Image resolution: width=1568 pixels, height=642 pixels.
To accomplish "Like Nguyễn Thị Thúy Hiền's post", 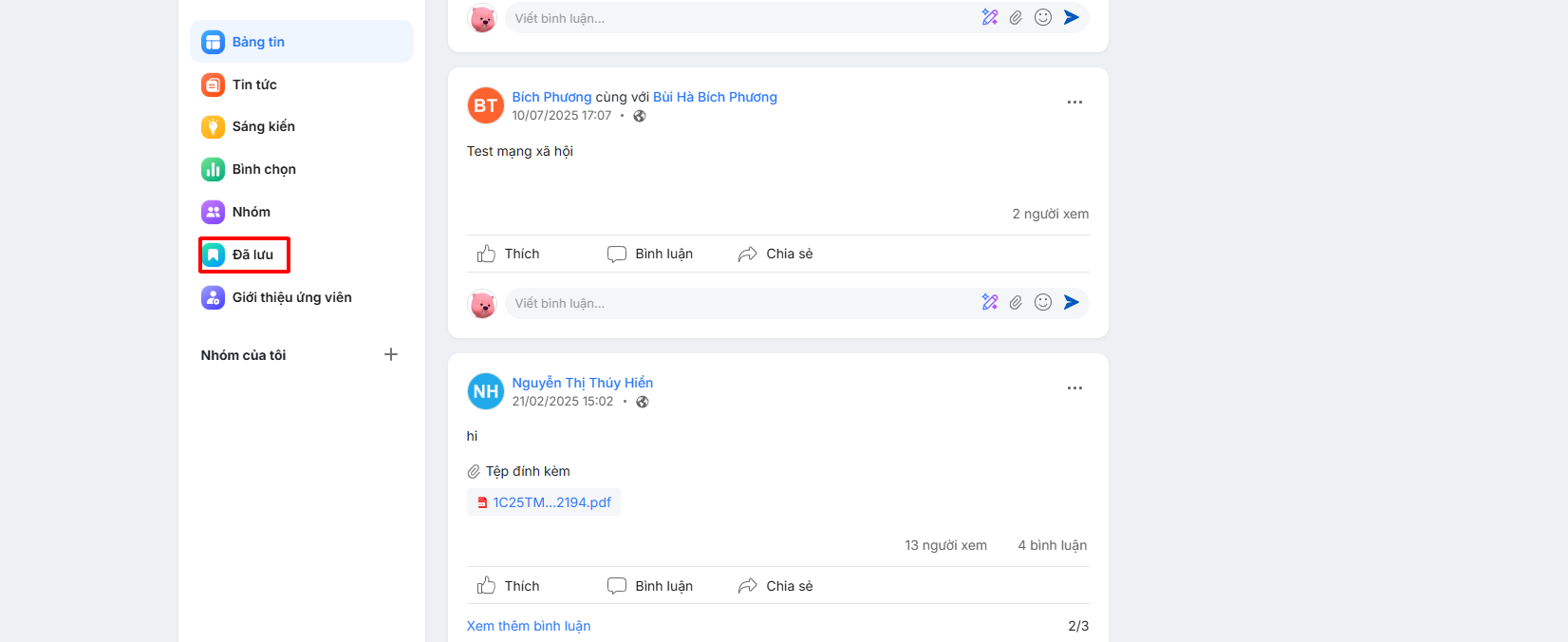I will 509,586.
